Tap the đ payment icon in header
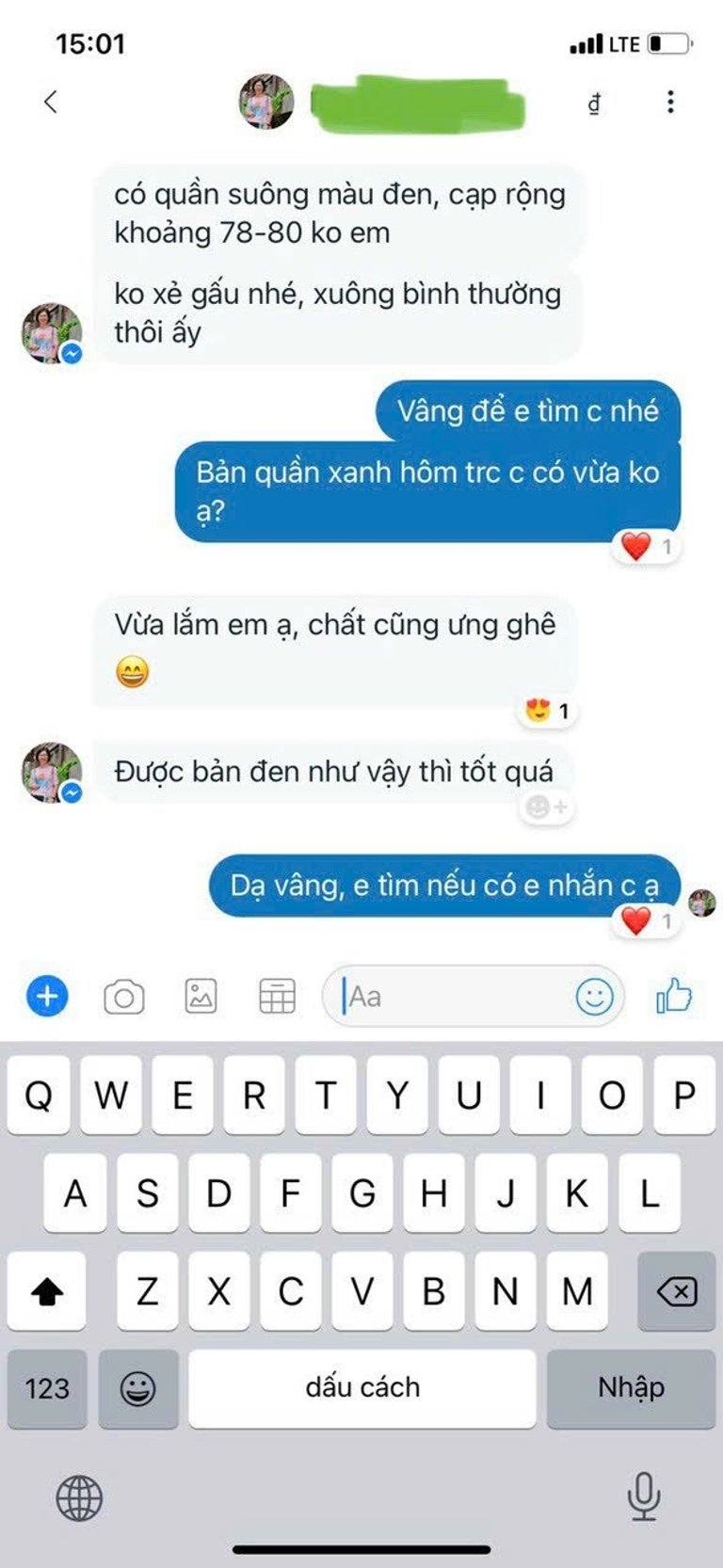This screenshot has width=723, height=1568. click(x=595, y=103)
